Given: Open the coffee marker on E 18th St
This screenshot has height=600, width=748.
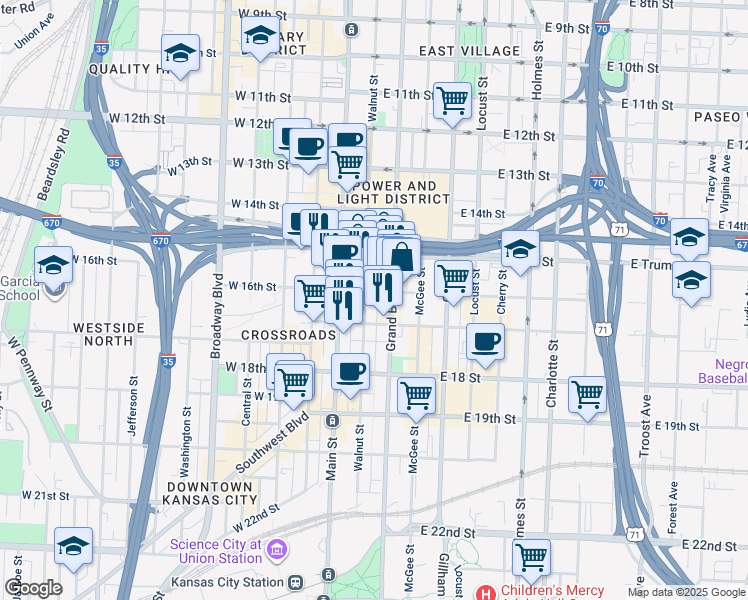Looking at the screenshot, I should pos(349,373).
